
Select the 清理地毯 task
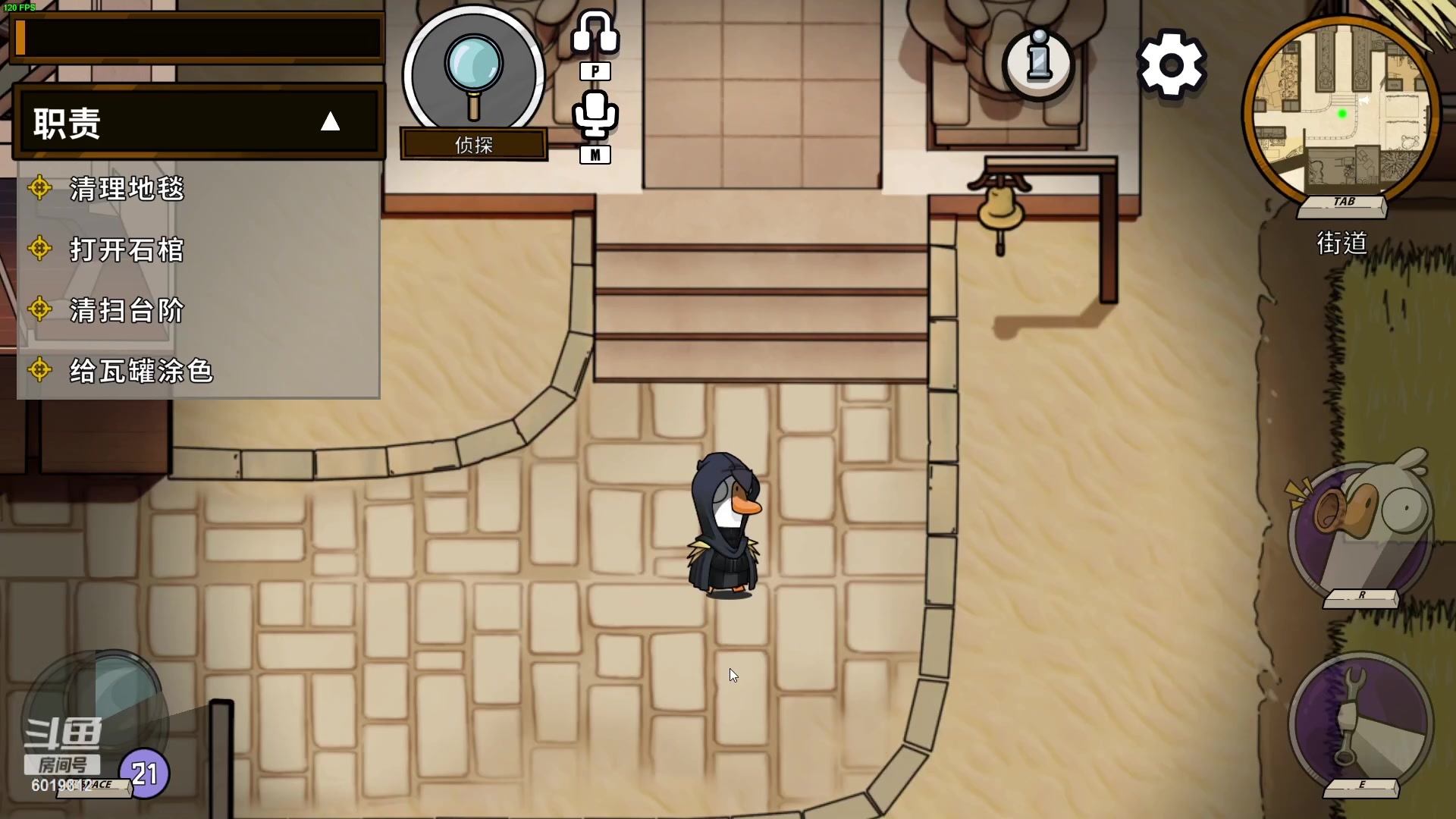pyautogui.click(x=127, y=189)
